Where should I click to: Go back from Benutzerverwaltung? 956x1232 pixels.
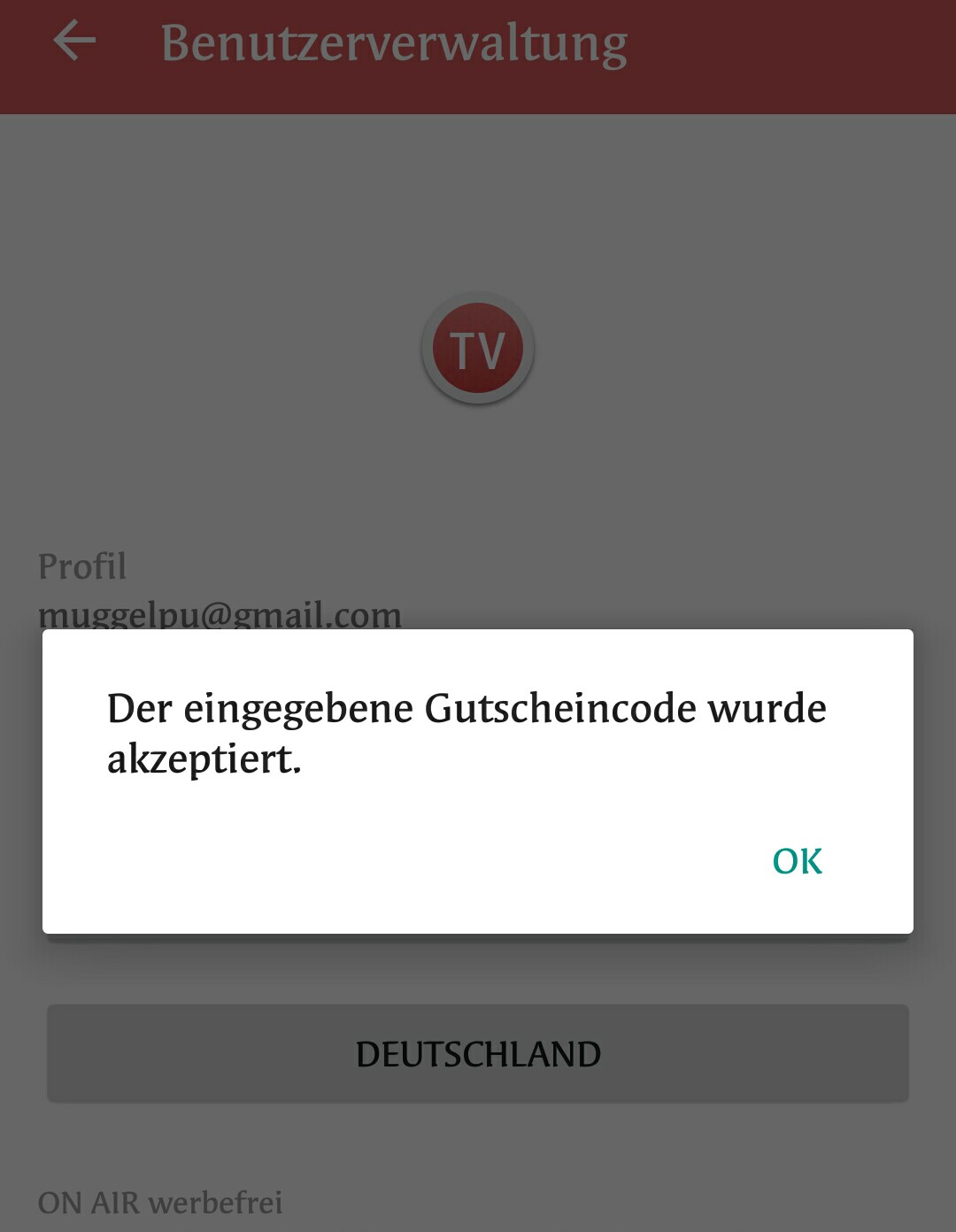[x=74, y=42]
